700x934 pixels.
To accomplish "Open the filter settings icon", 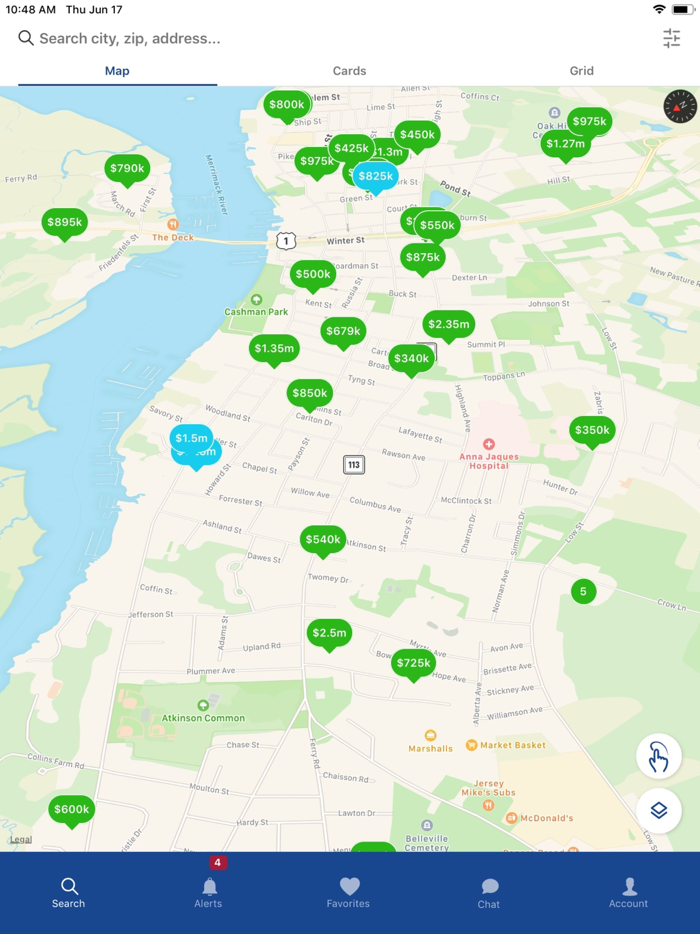I will pos(671,38).
